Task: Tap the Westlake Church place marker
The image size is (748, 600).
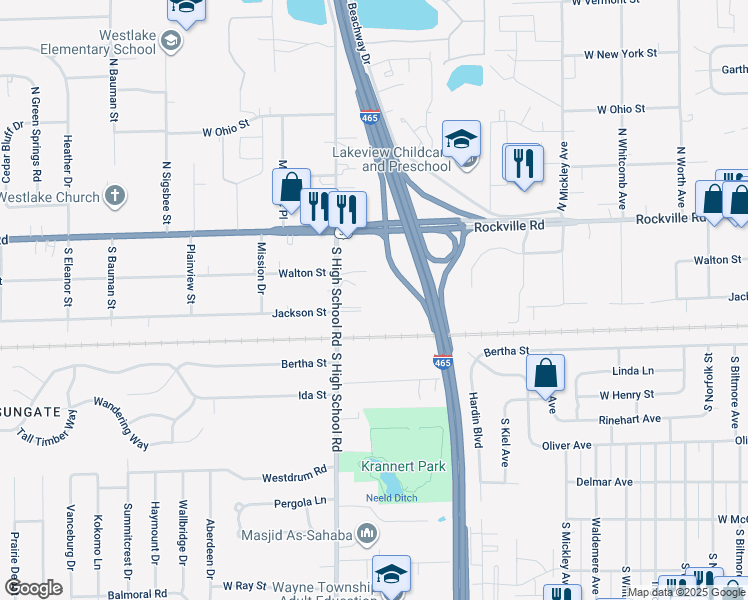Action: (x=115, y=196)
